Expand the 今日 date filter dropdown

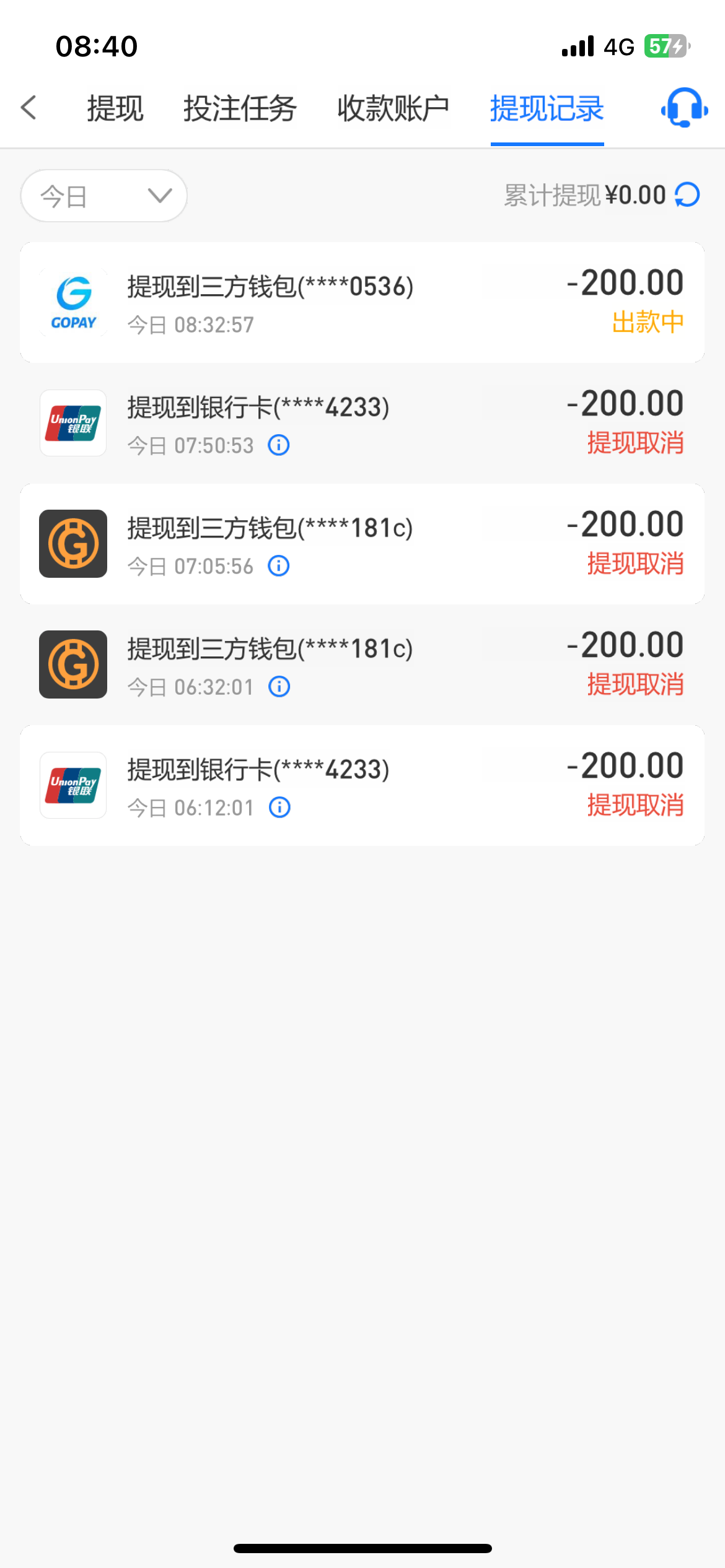(104, 196)
